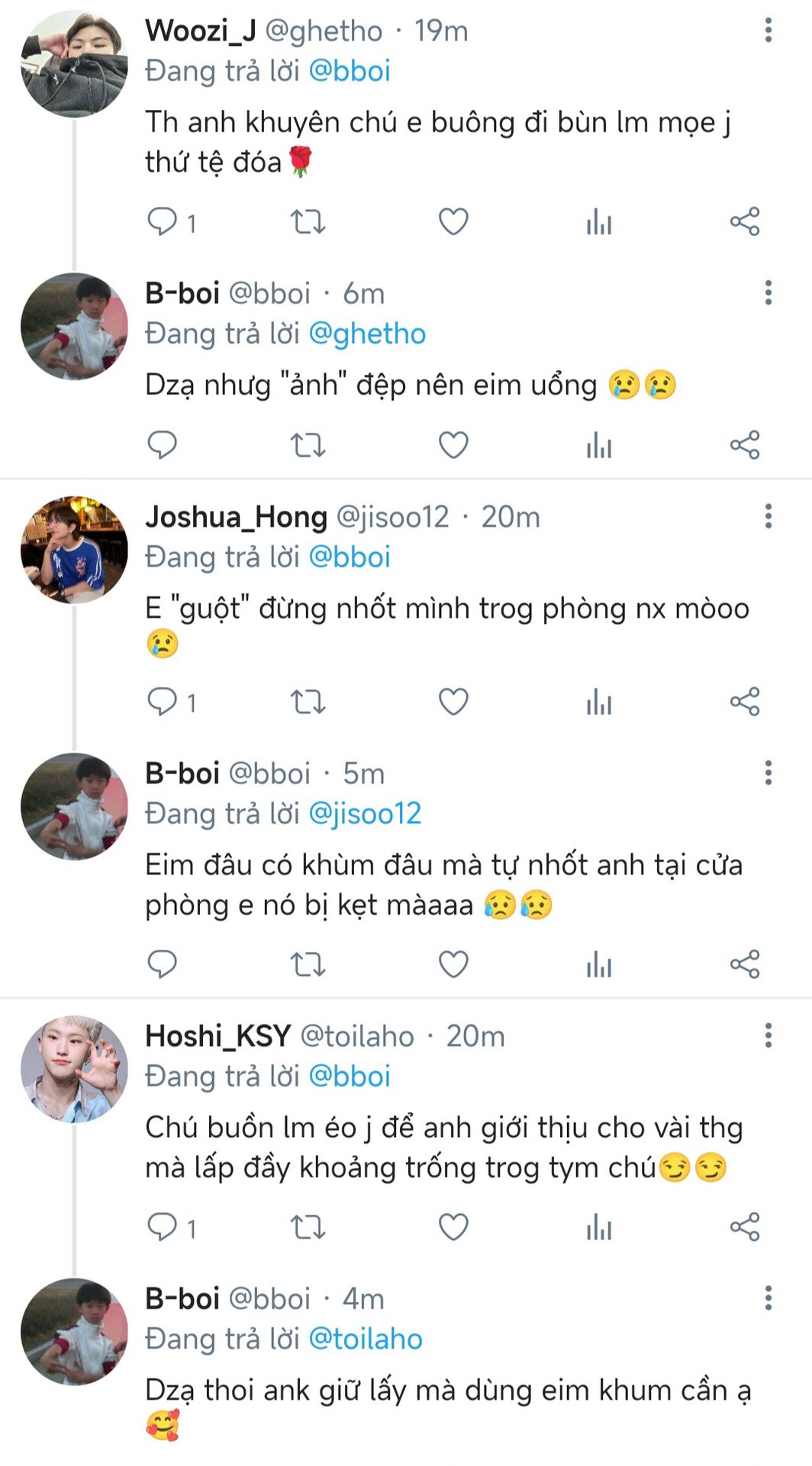812x1466 pixels.
Task: Reply to B-boi's 6m tweet
Action: (x=162, y=444)
